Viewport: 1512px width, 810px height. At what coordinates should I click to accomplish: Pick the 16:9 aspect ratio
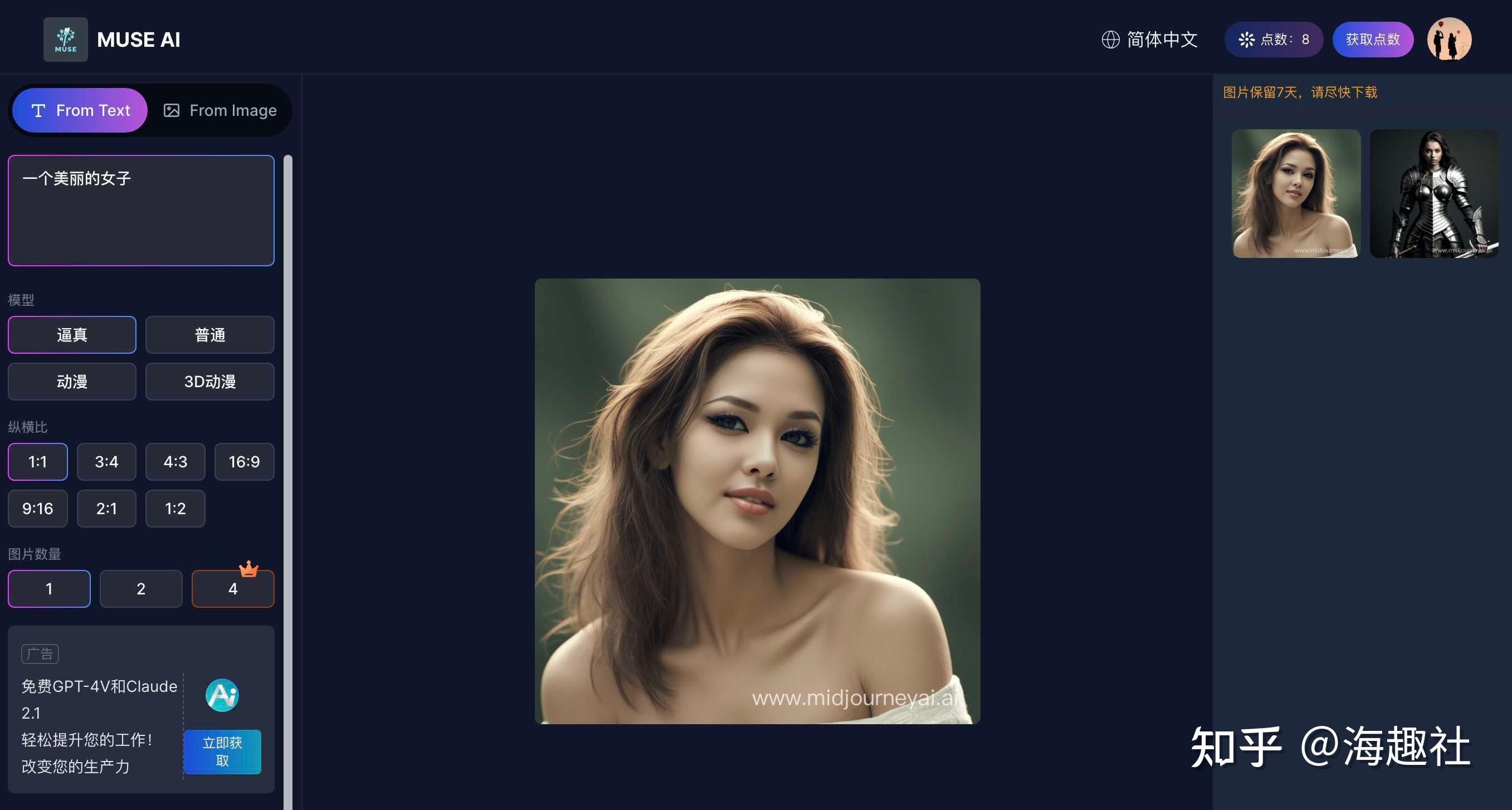point(244,462)
